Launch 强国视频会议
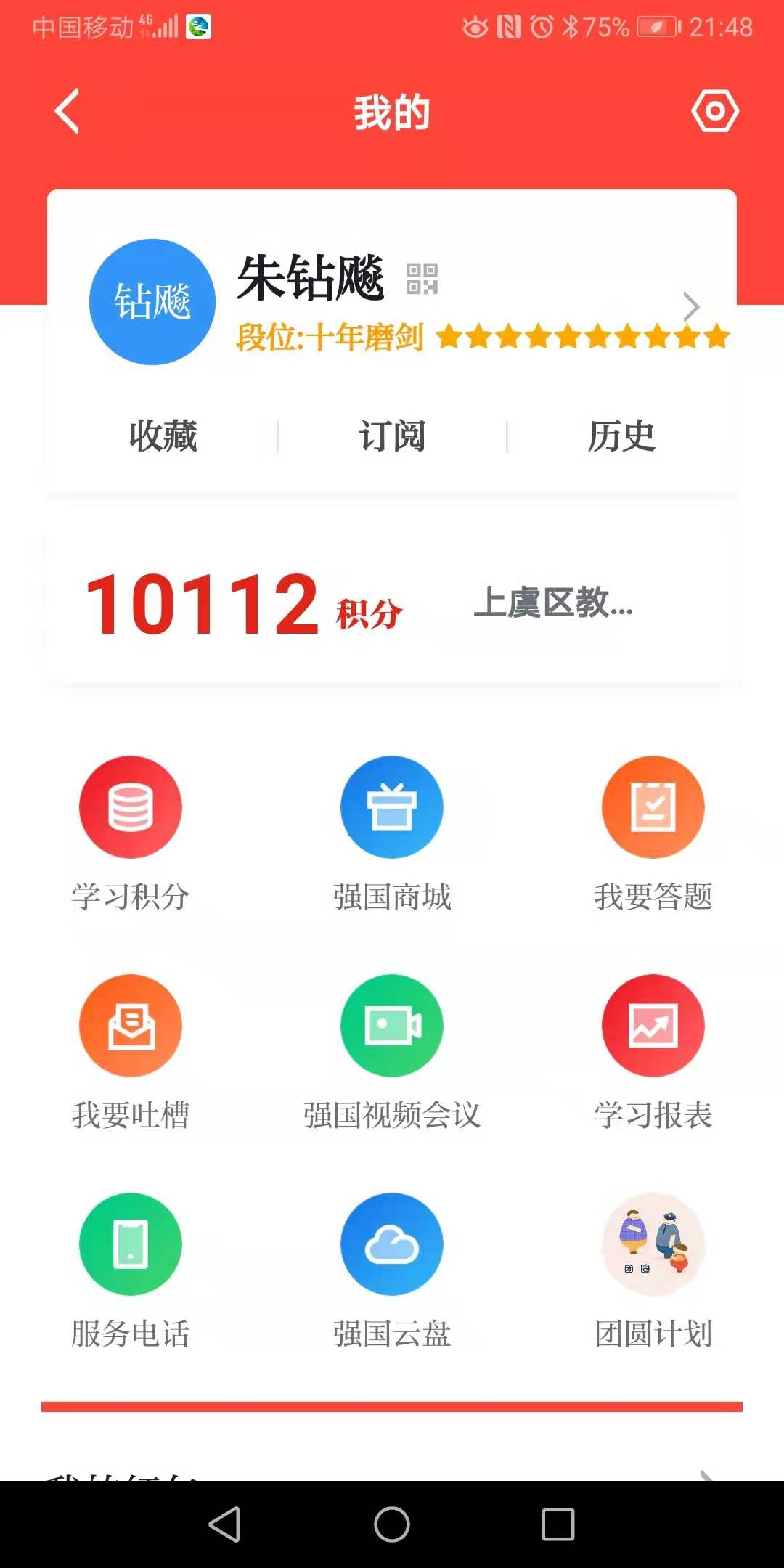The image size is (784, 1568). (392, 1053)
